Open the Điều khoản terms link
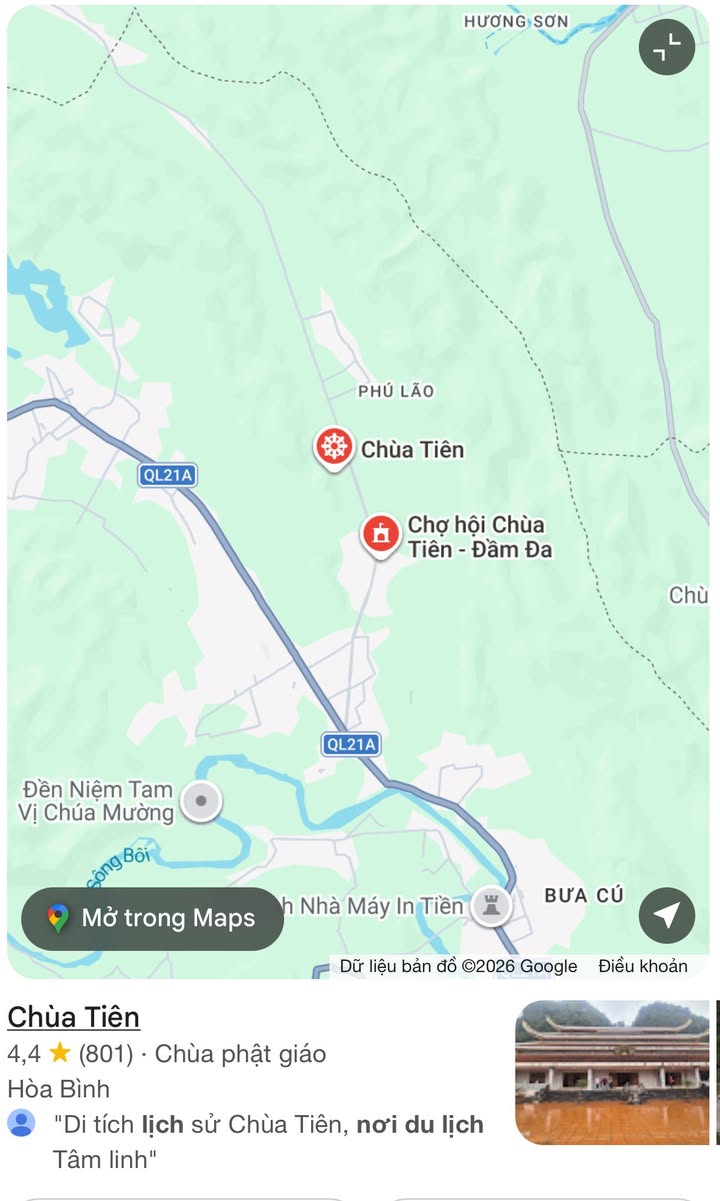Image resolution: width=720 pixels, height=1201 pixels. [x=643, y=966]
